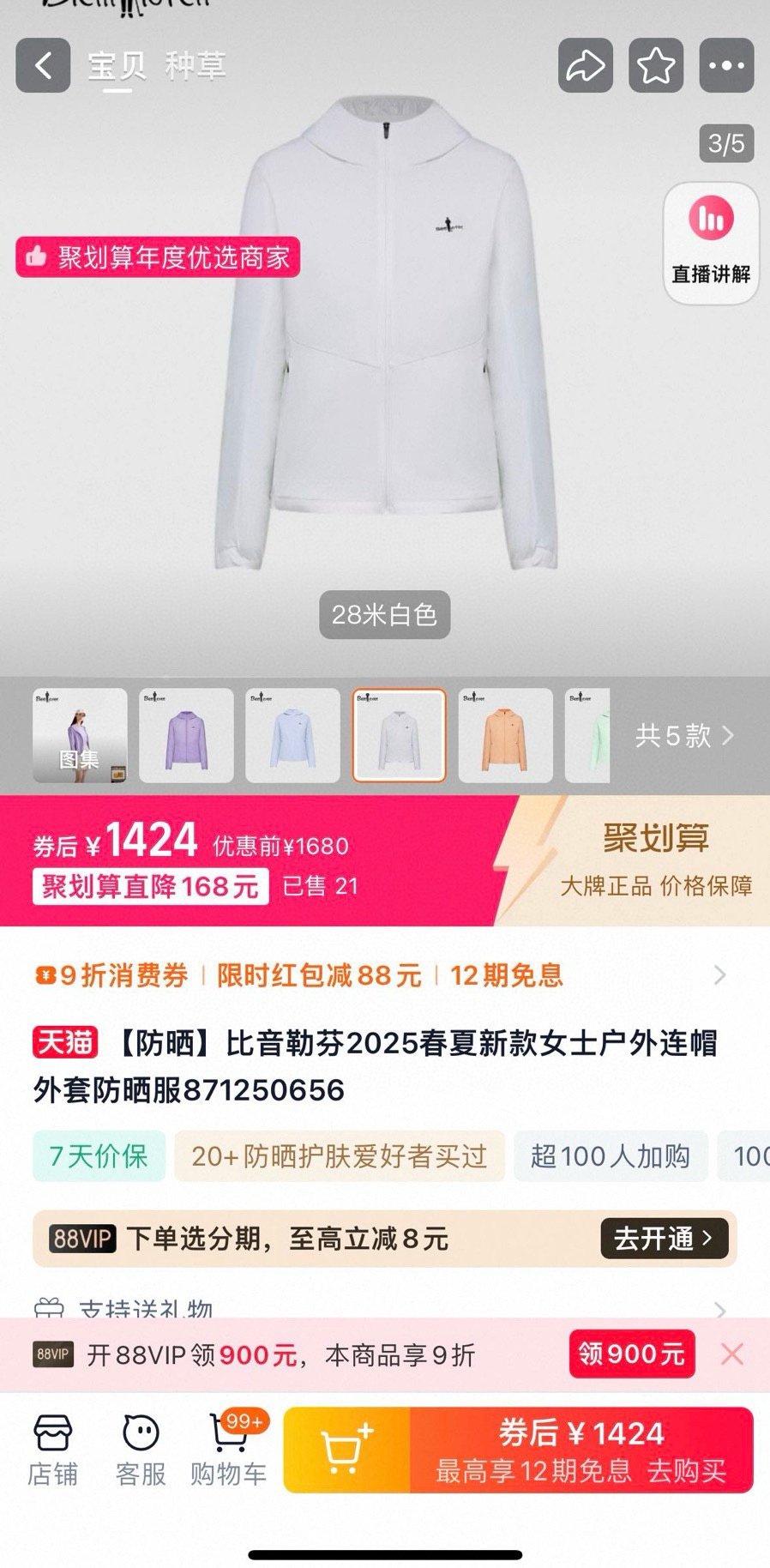The width and height of the screenshot is (770, 1568).
Task: Add this item to favorites with the star icon
Action: (x=656, y=65)
